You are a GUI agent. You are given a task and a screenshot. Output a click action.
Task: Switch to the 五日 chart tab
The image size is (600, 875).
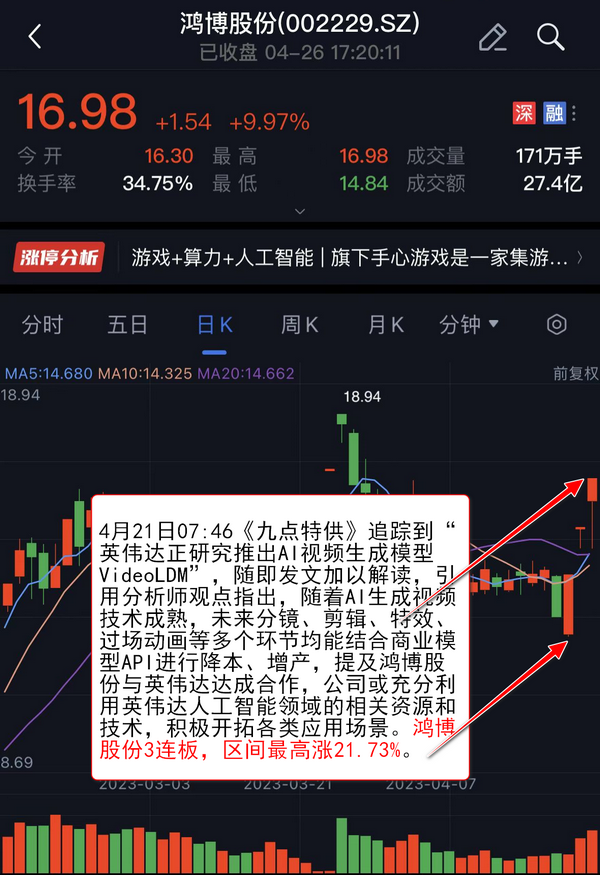pos(128,325)
